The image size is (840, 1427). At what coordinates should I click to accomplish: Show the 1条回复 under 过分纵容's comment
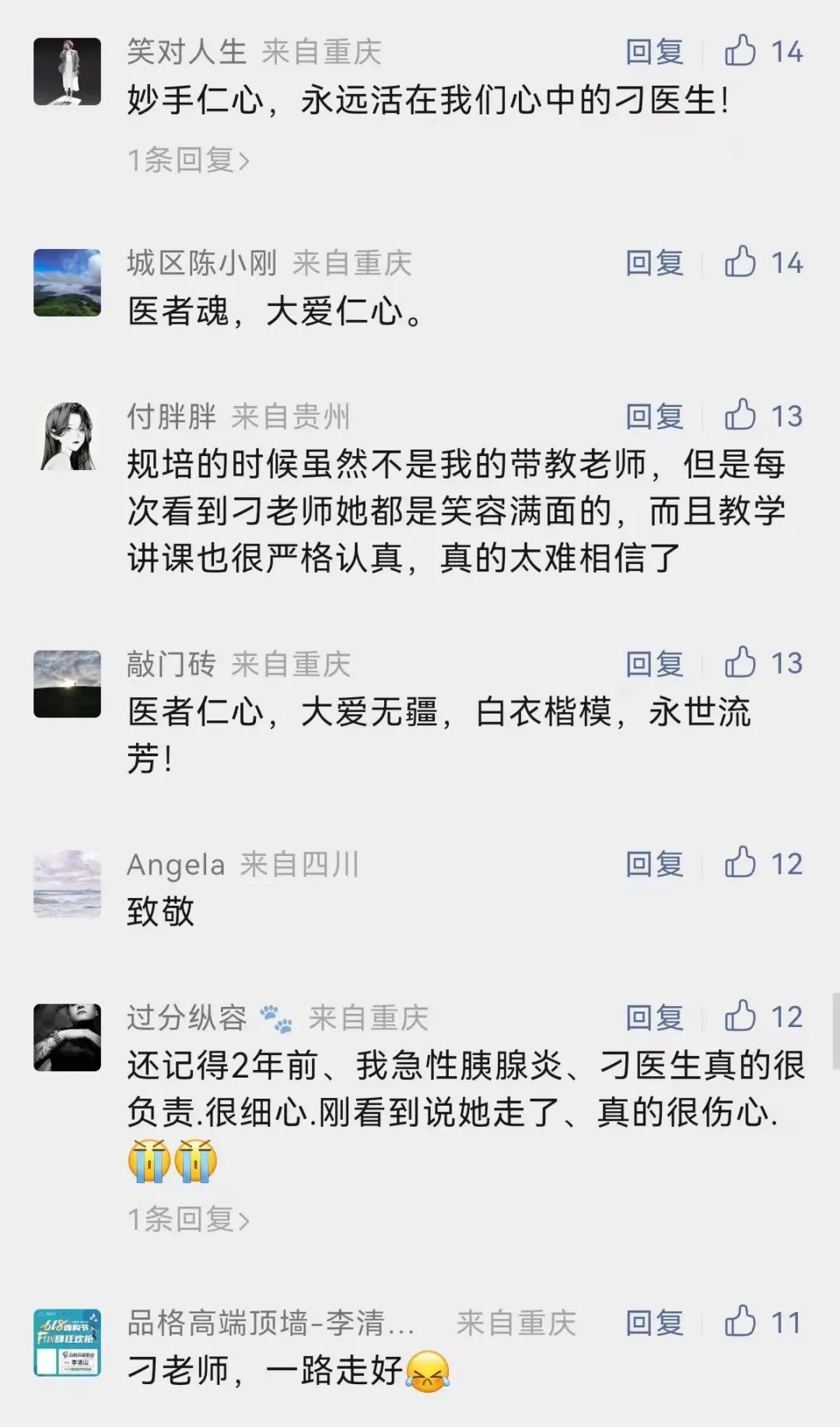pos(188,1219)
